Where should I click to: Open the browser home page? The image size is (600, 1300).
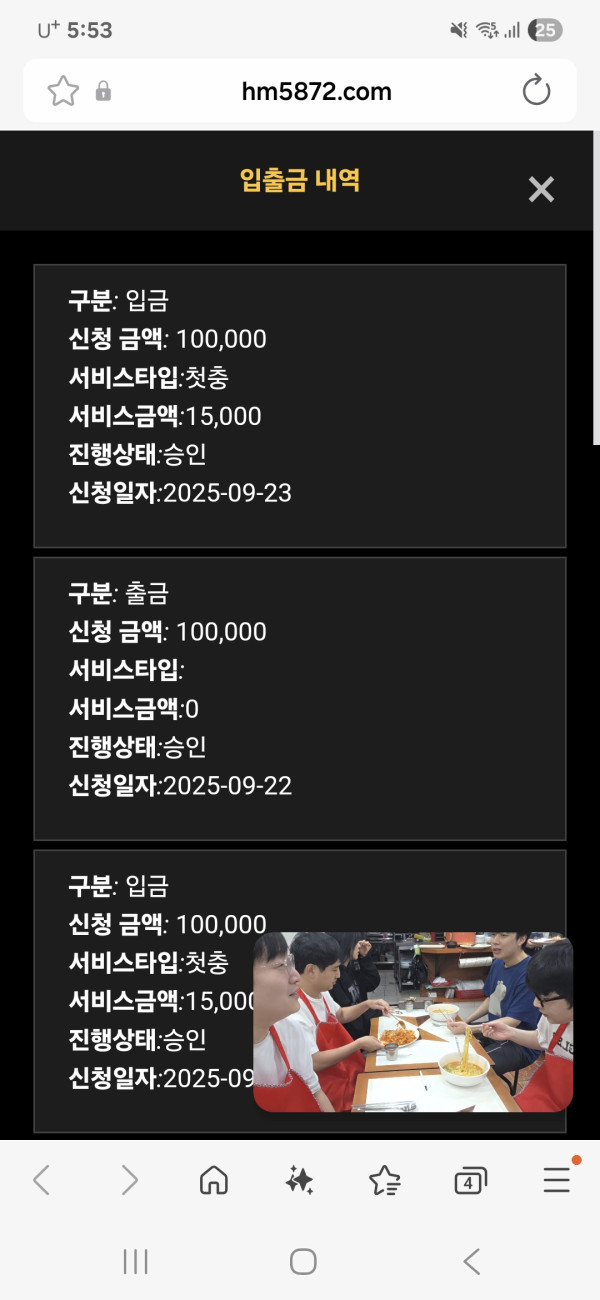[213, 1180]
